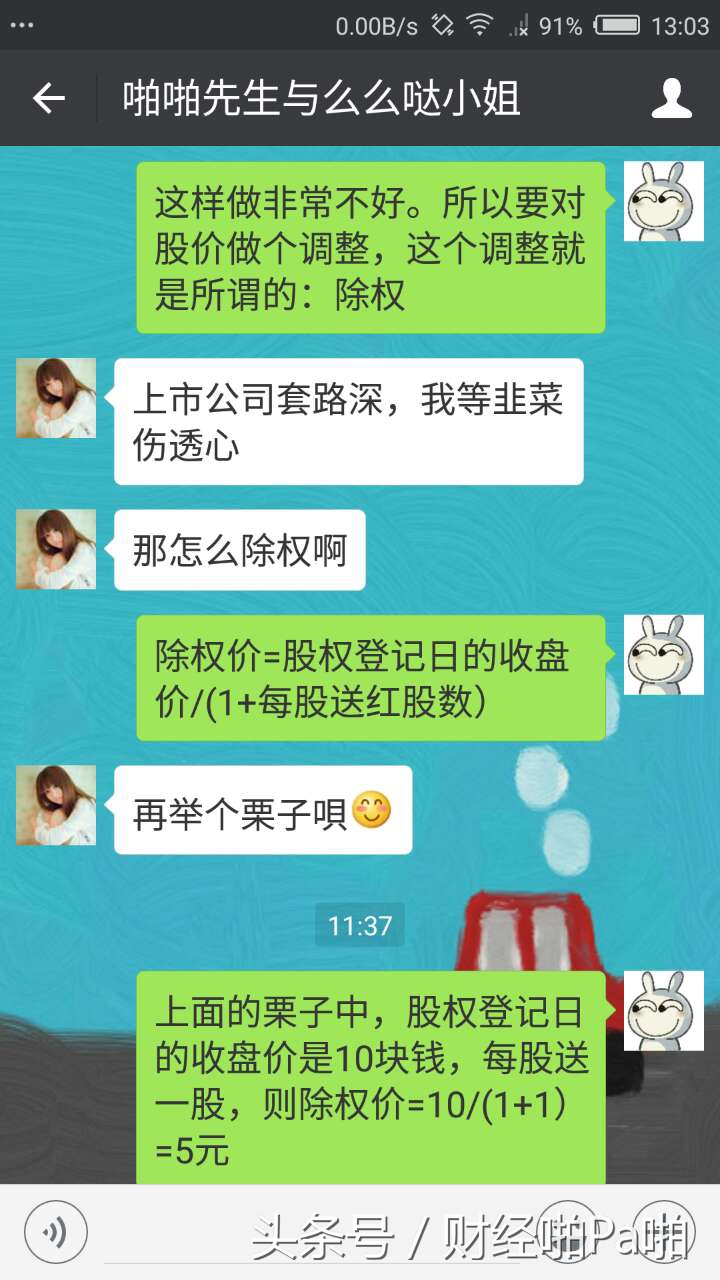Tap the 11:37 timestamp bubble
Screen dimensions: 720x1280
click(359, 926)
